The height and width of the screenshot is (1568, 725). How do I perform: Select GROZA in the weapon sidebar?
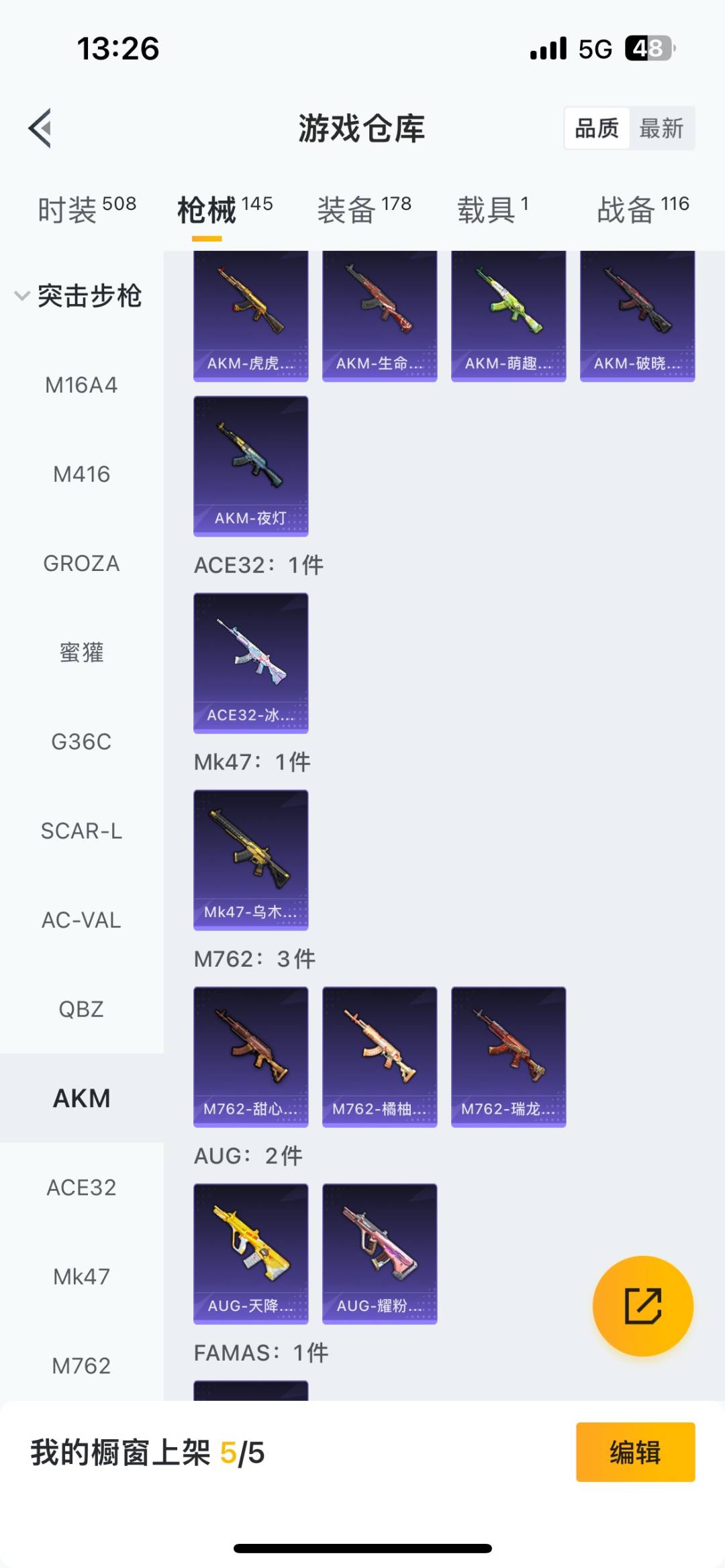tap(82, 564)
